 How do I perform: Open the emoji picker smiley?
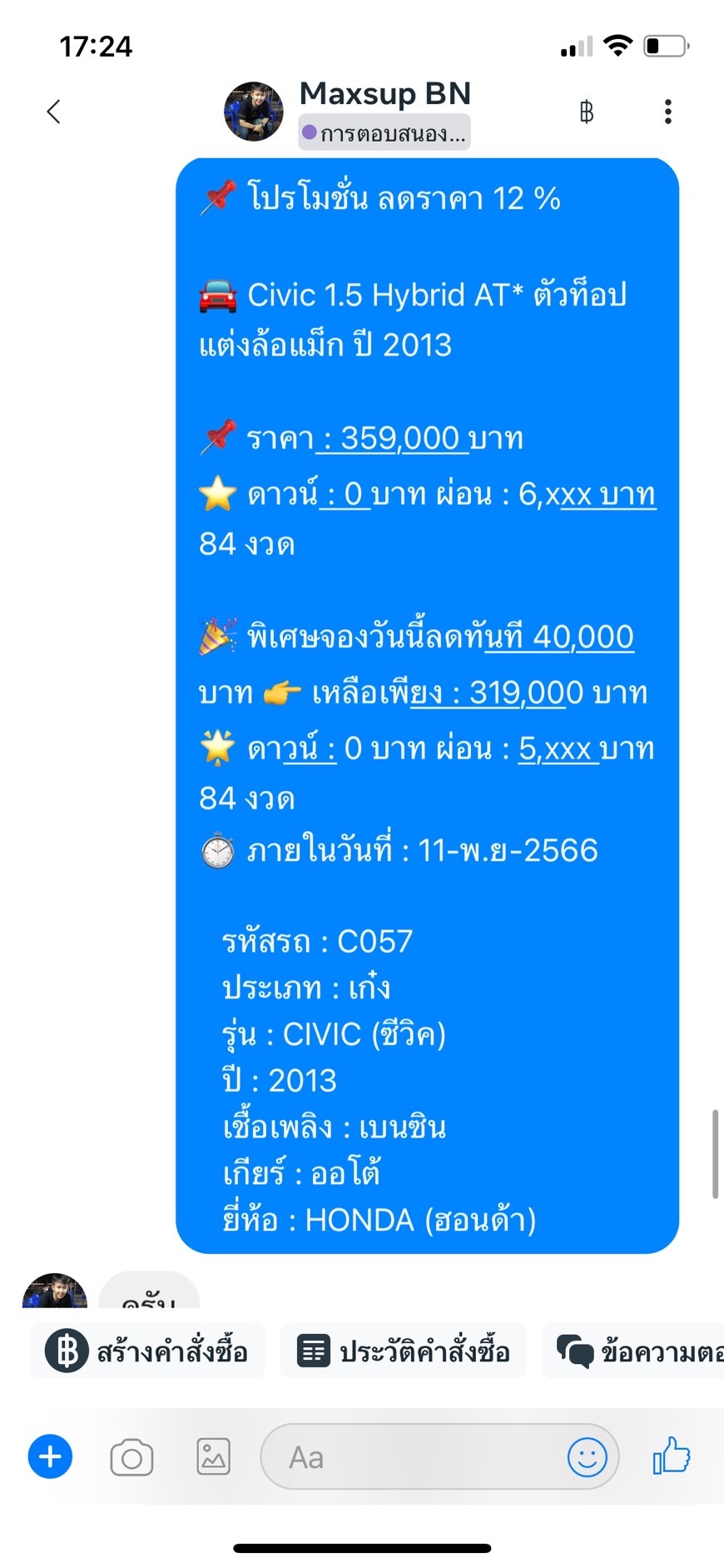coord(587,1457)
